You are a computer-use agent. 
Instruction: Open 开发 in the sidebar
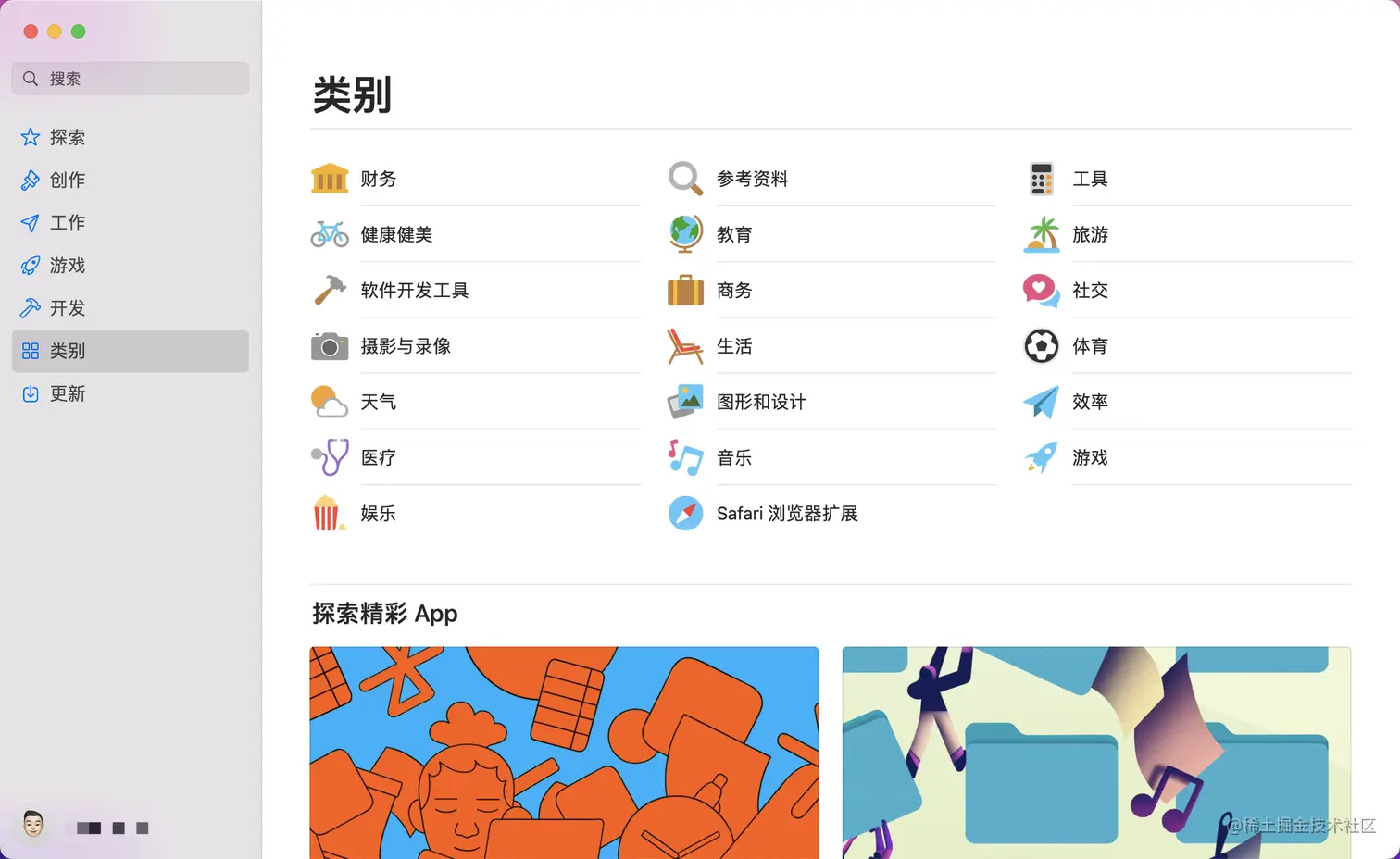coord(67,307)
